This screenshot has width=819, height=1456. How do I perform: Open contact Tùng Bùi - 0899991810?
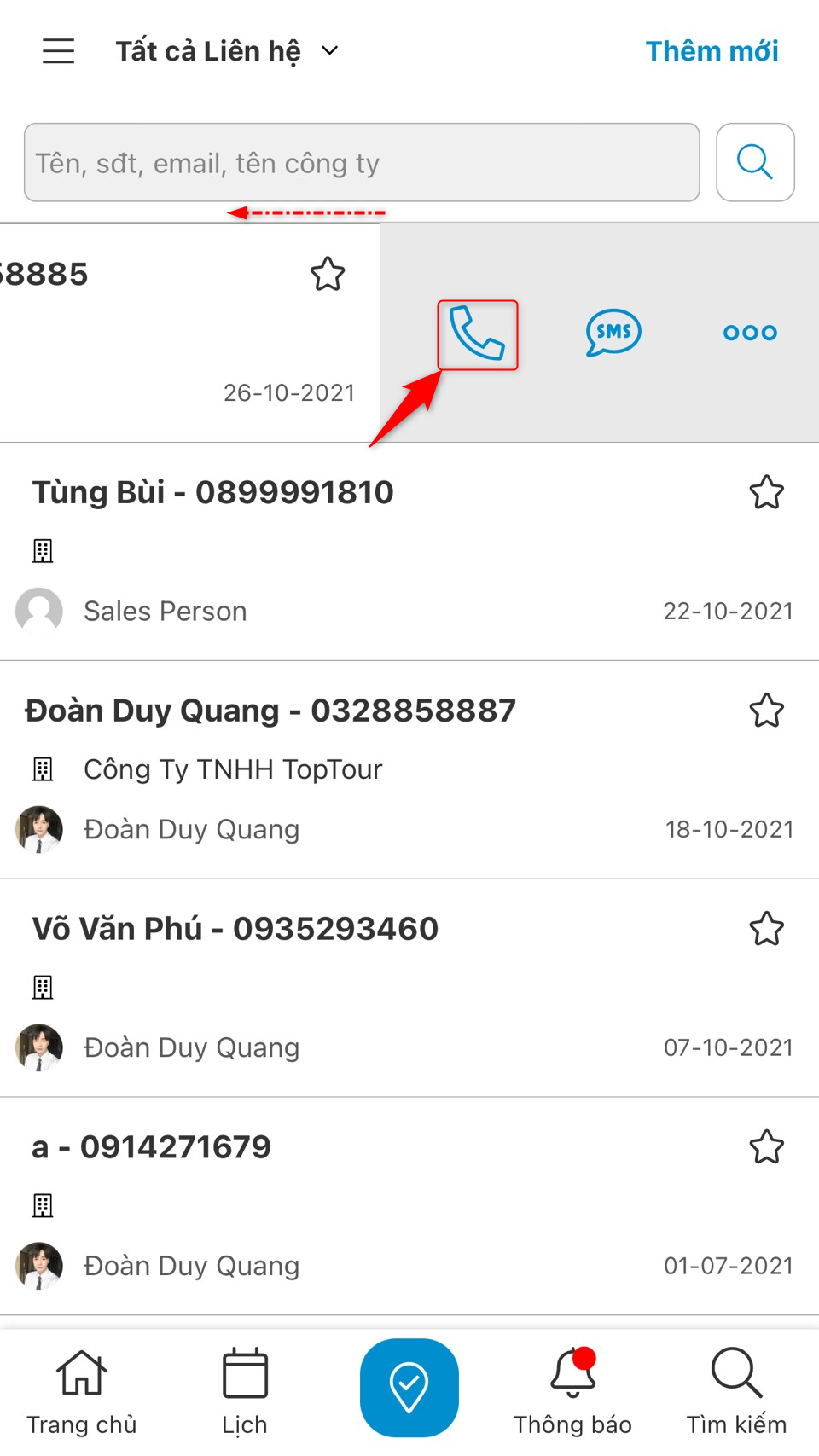click(213, 493)
